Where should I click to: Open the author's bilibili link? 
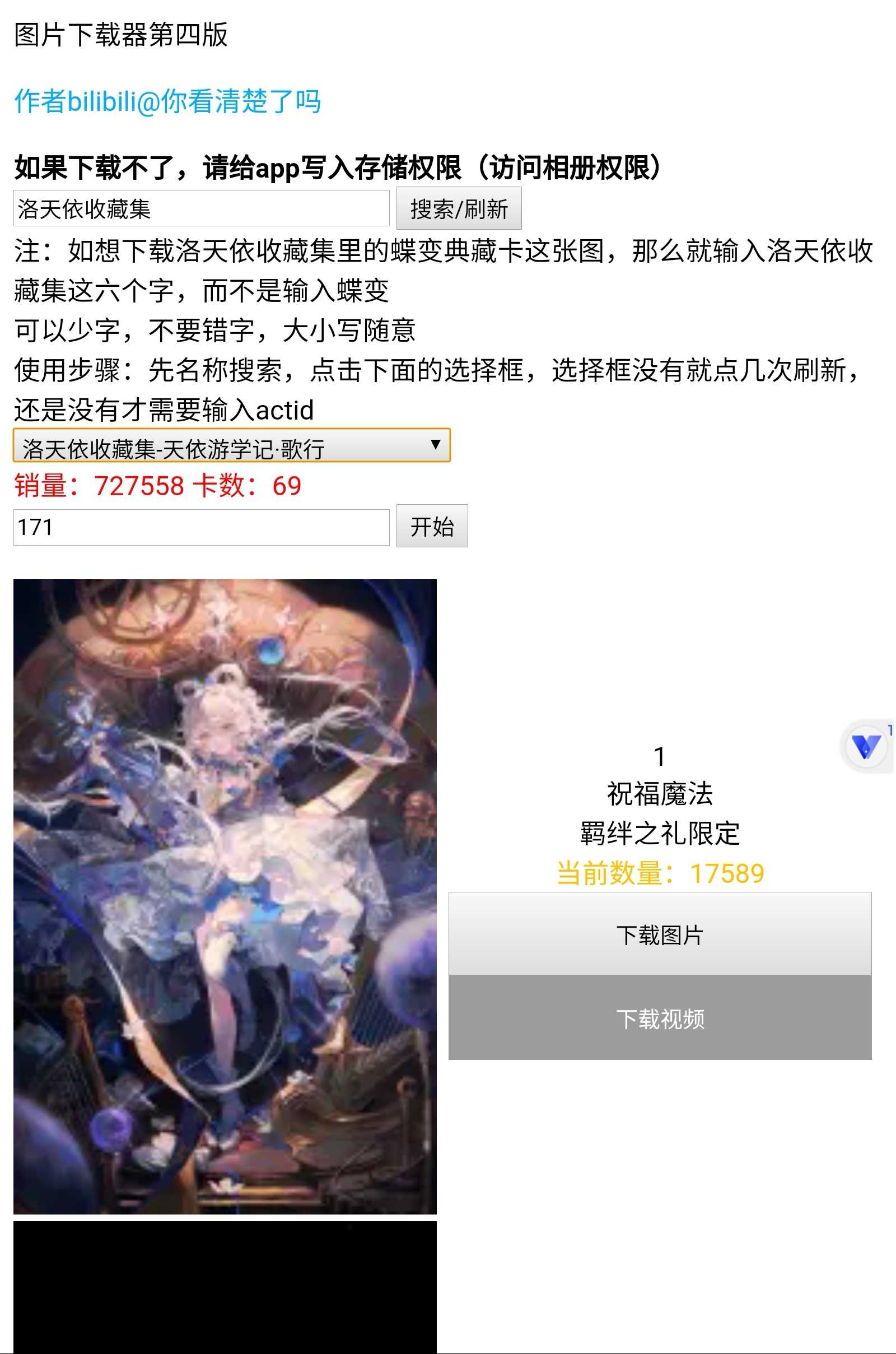167,101
